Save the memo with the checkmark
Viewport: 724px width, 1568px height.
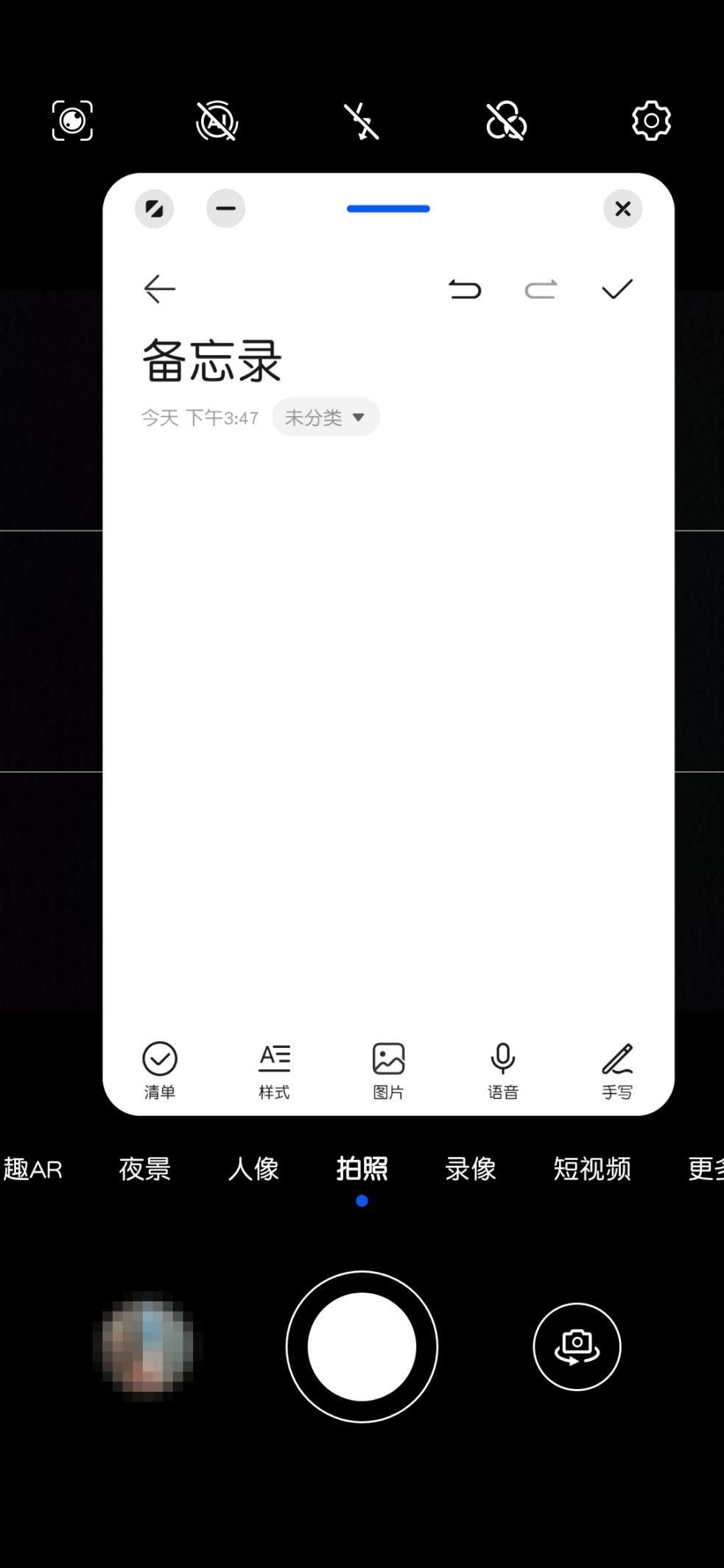[617, 289]
